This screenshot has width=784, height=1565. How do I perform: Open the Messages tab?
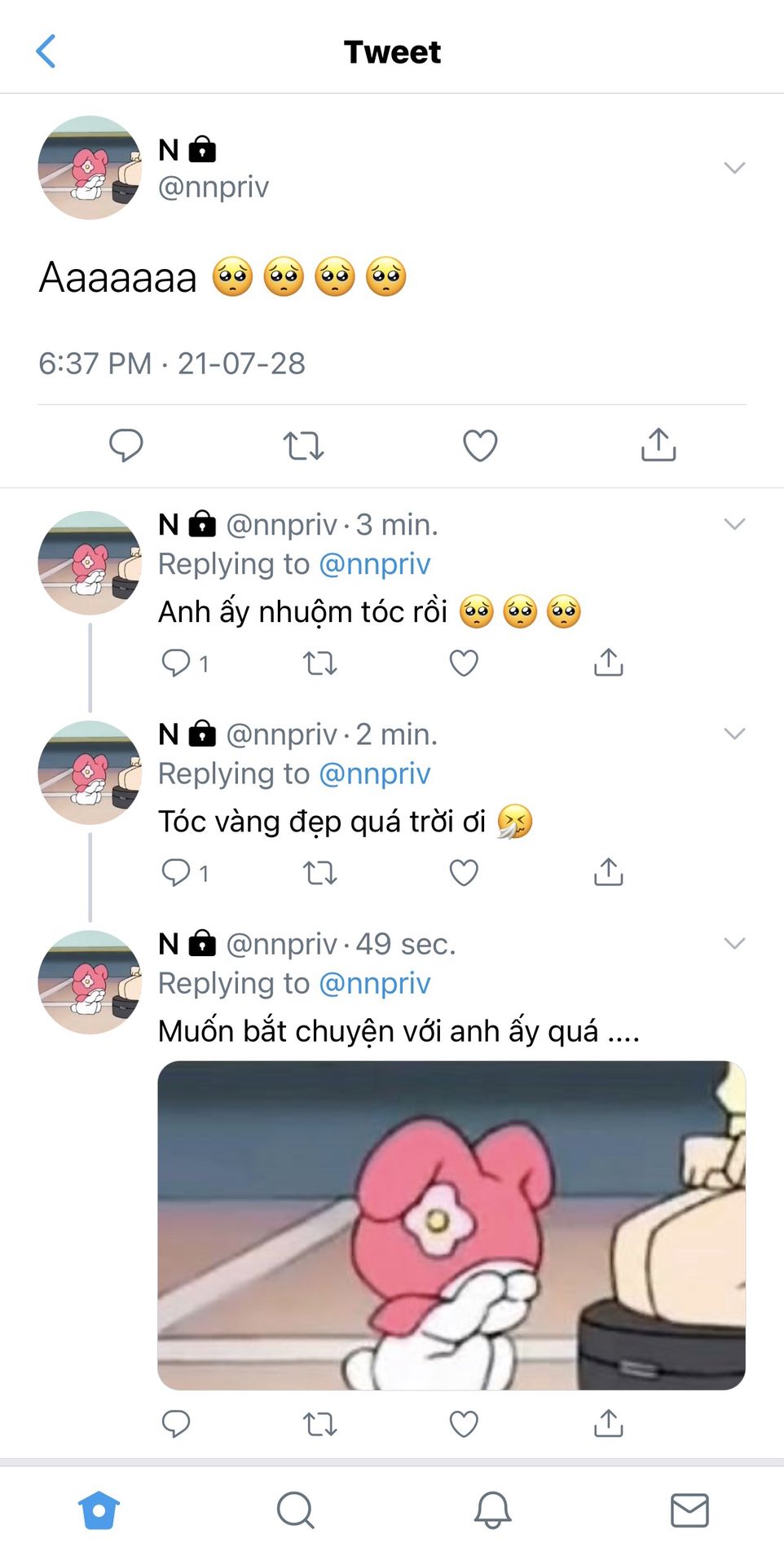(x=689, y=1510)
